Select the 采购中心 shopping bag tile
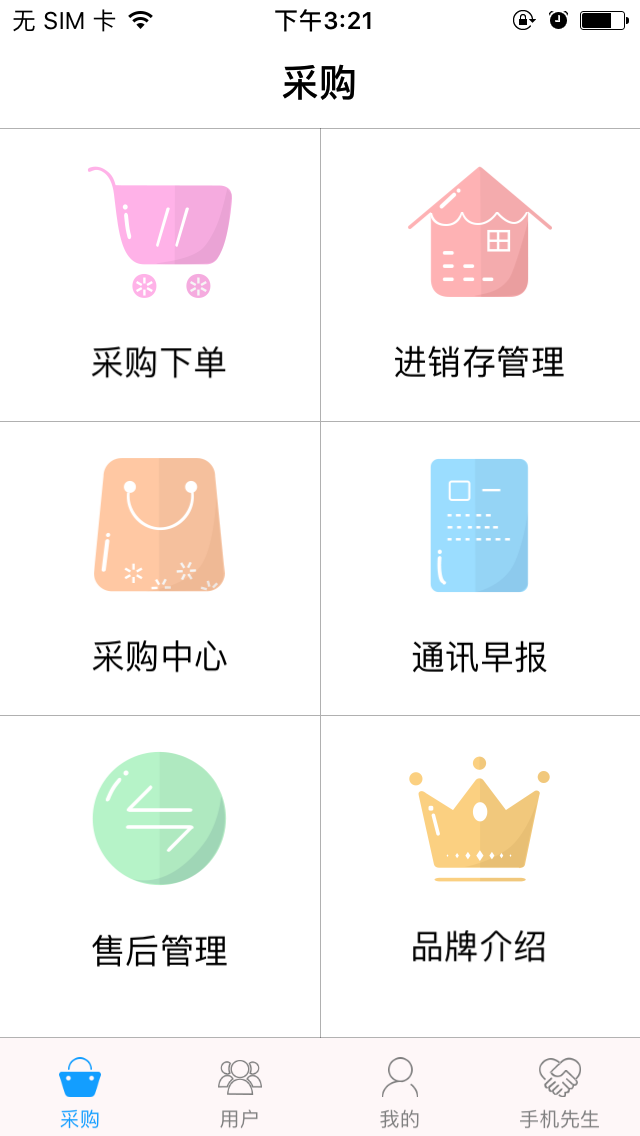 160,568
